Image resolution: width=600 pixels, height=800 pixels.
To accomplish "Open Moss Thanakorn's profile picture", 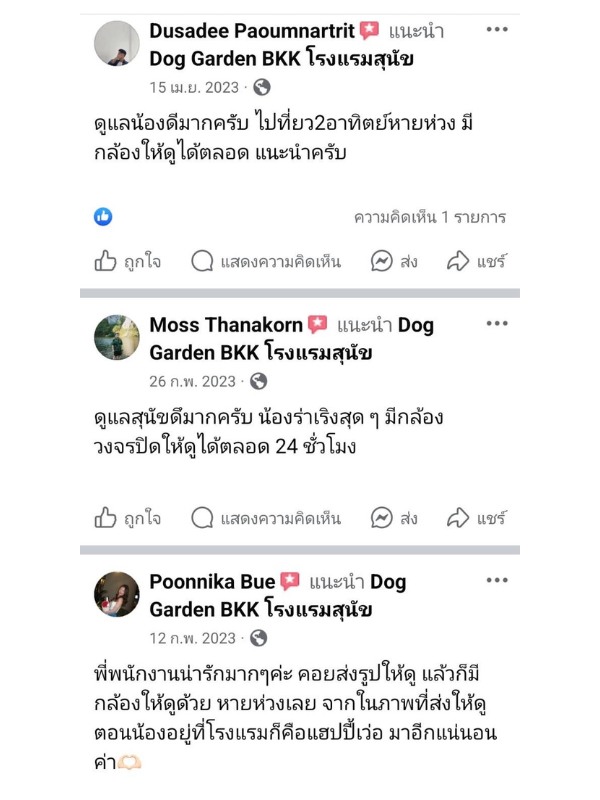I will 117,337.
